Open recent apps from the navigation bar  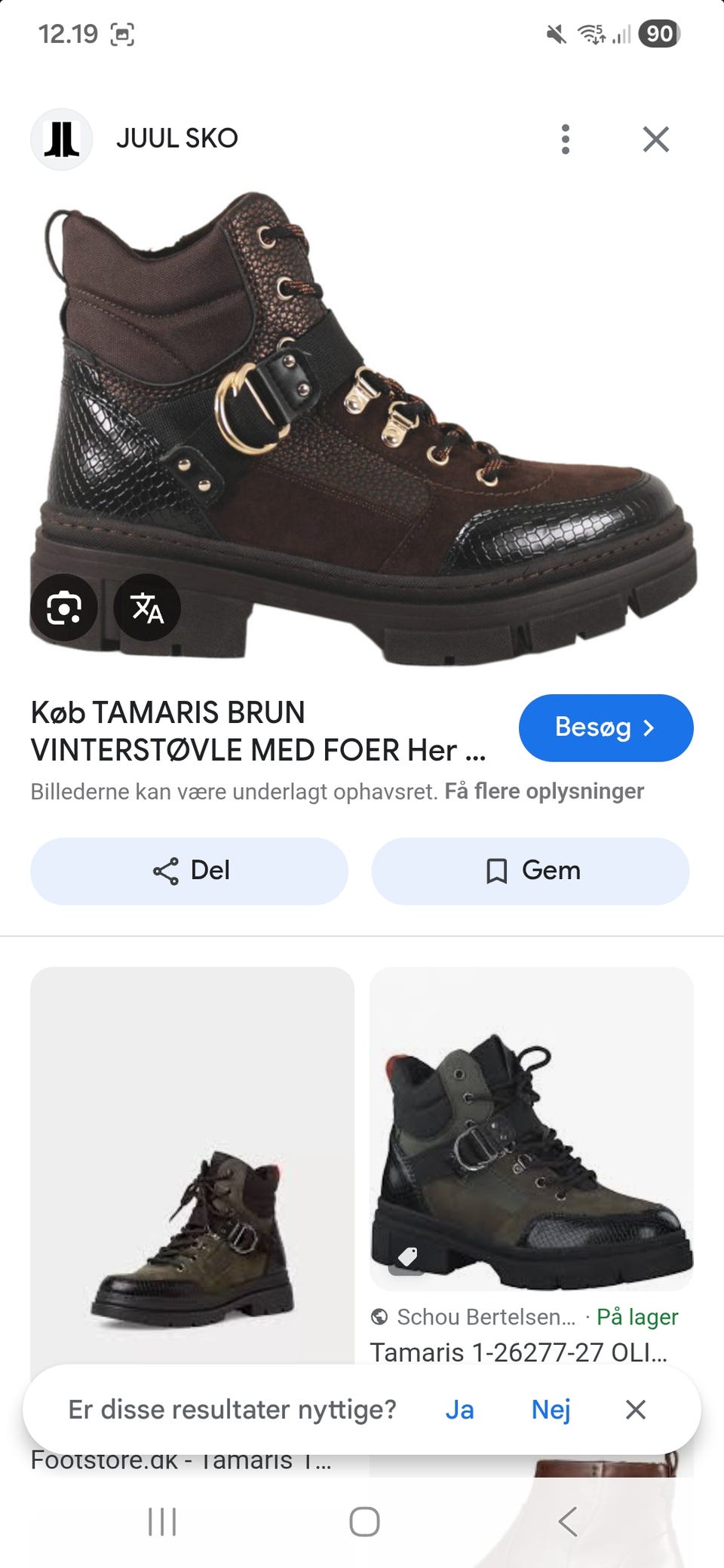pyautogui.click(x=161, y=1521)
